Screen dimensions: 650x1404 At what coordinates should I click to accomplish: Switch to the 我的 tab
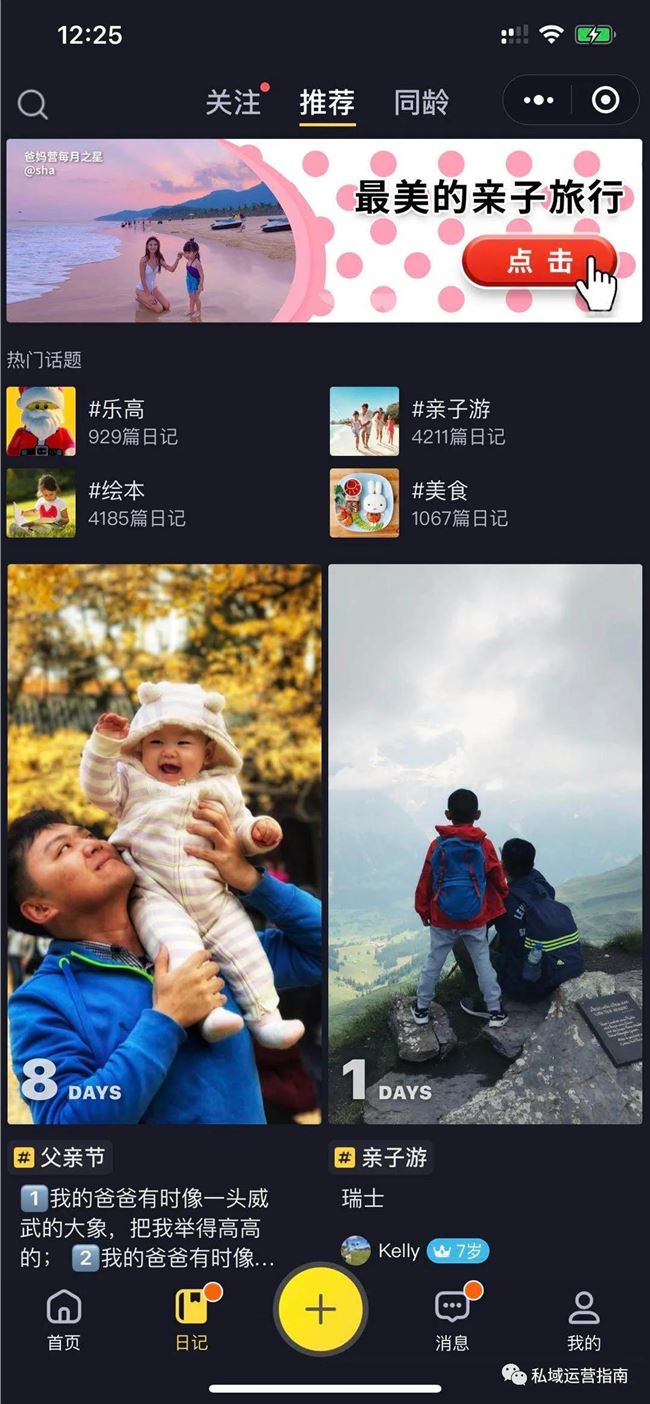click(584, 1320)
